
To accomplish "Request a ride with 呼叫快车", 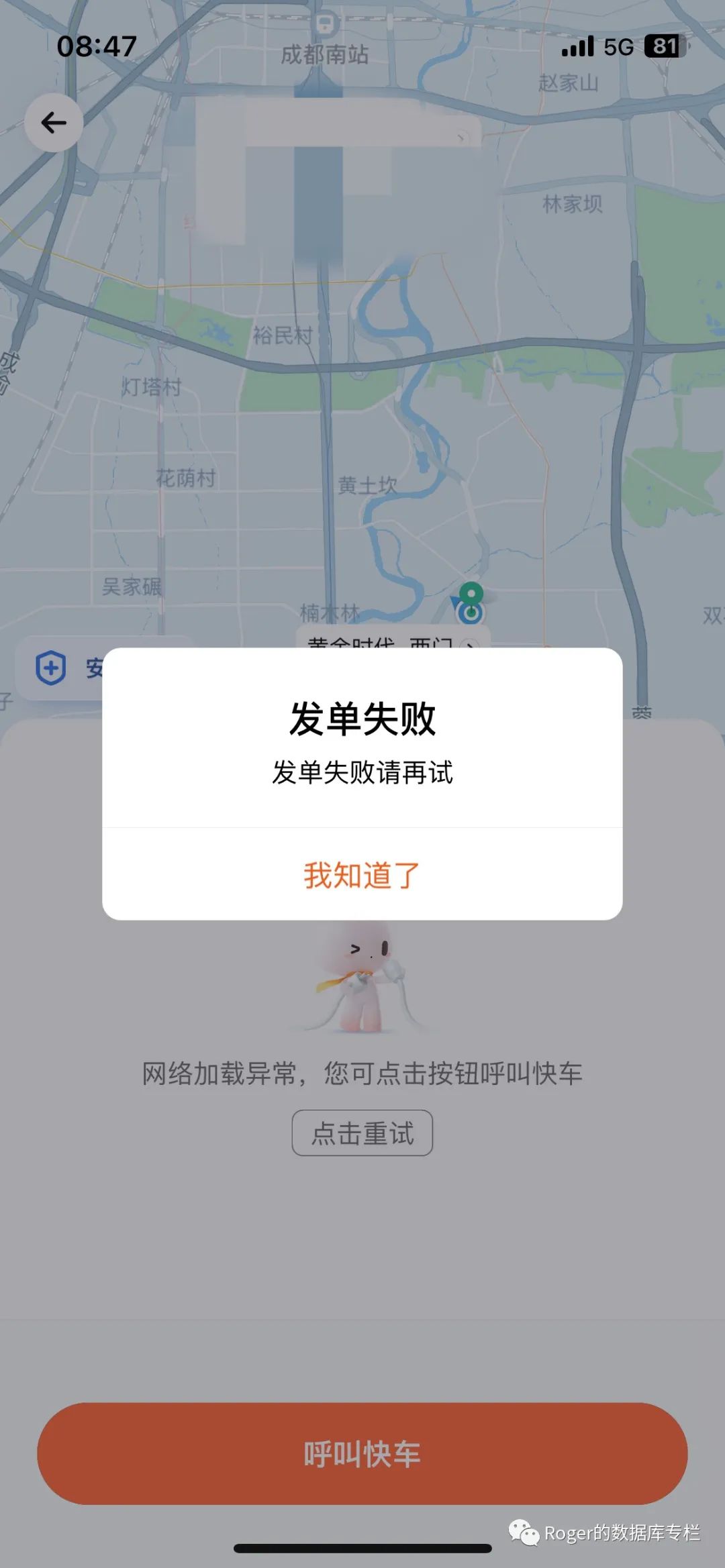I will (x=362, y=1454).
